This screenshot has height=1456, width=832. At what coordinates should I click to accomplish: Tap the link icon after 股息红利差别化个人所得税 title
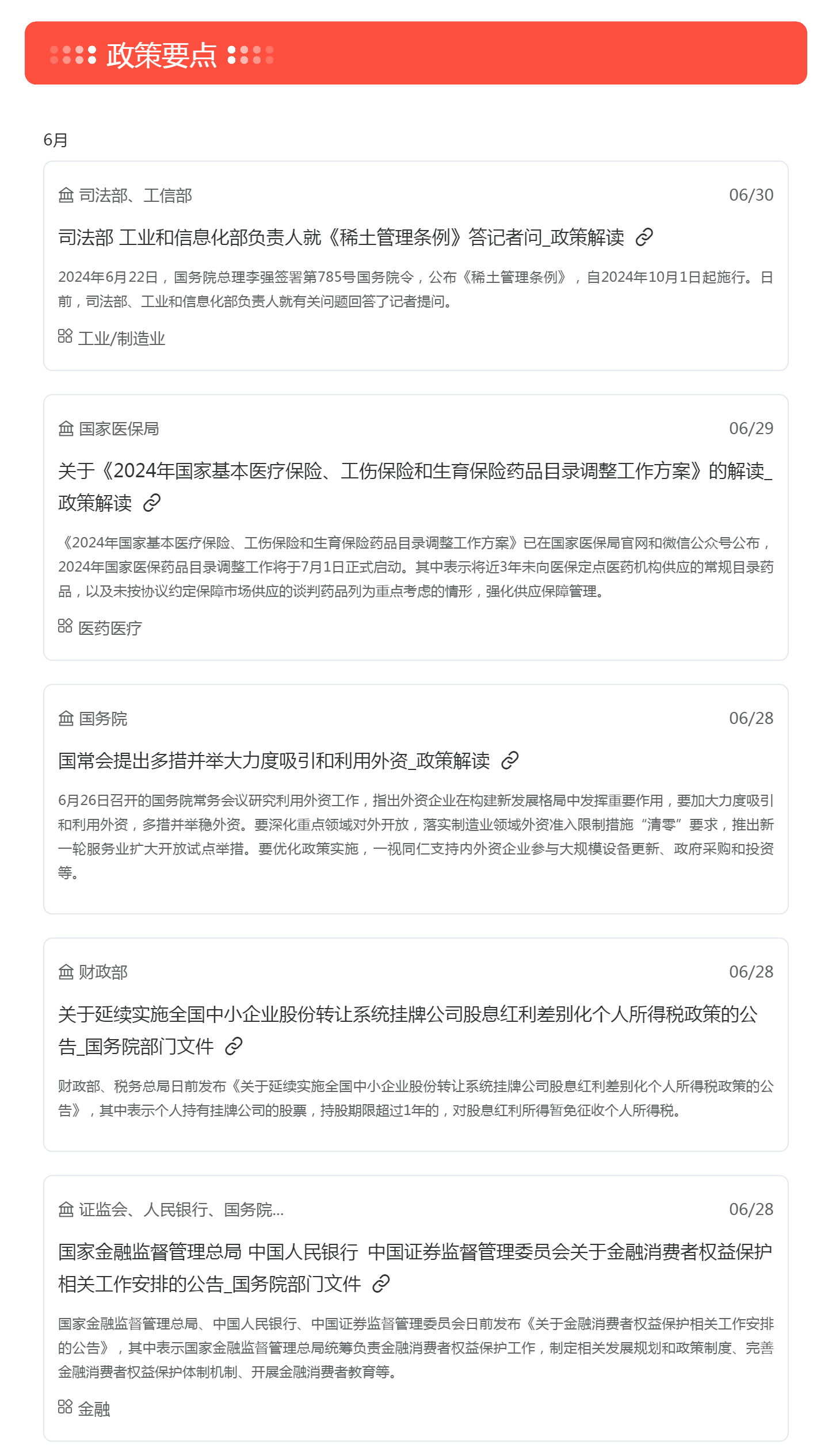click(x=233, y=1046)
